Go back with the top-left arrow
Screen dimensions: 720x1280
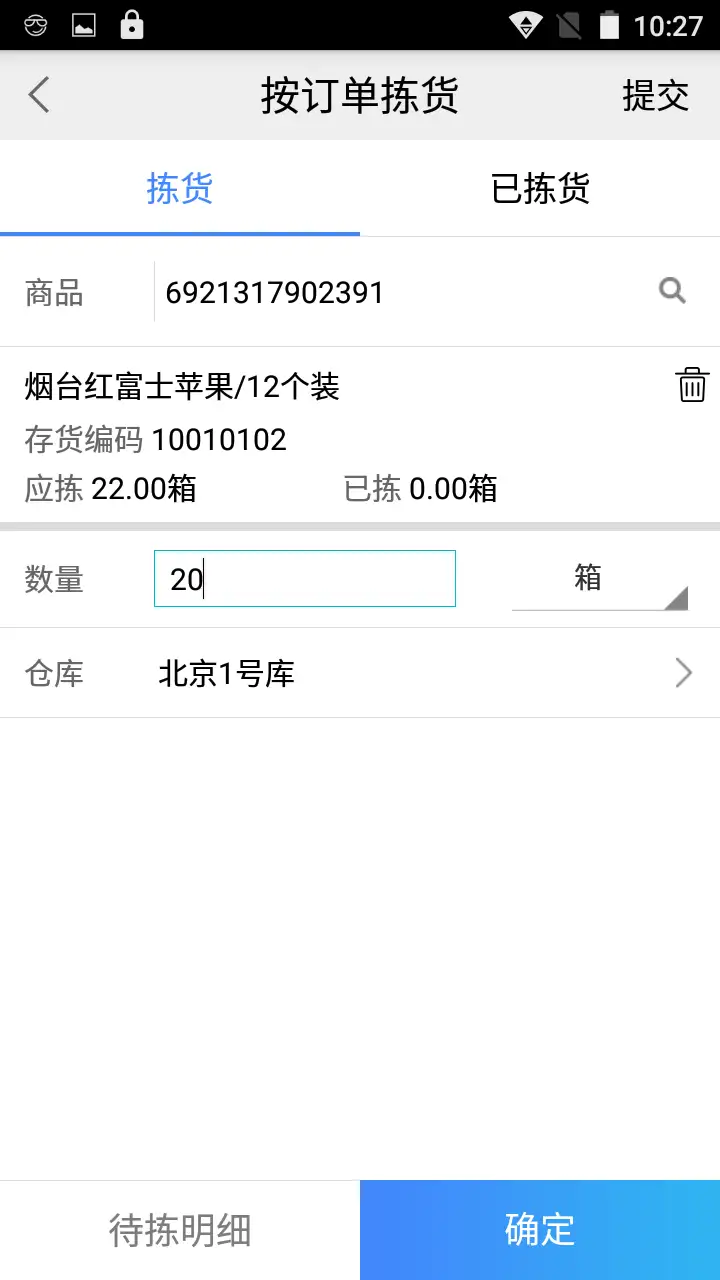click(x=39, y=95)
